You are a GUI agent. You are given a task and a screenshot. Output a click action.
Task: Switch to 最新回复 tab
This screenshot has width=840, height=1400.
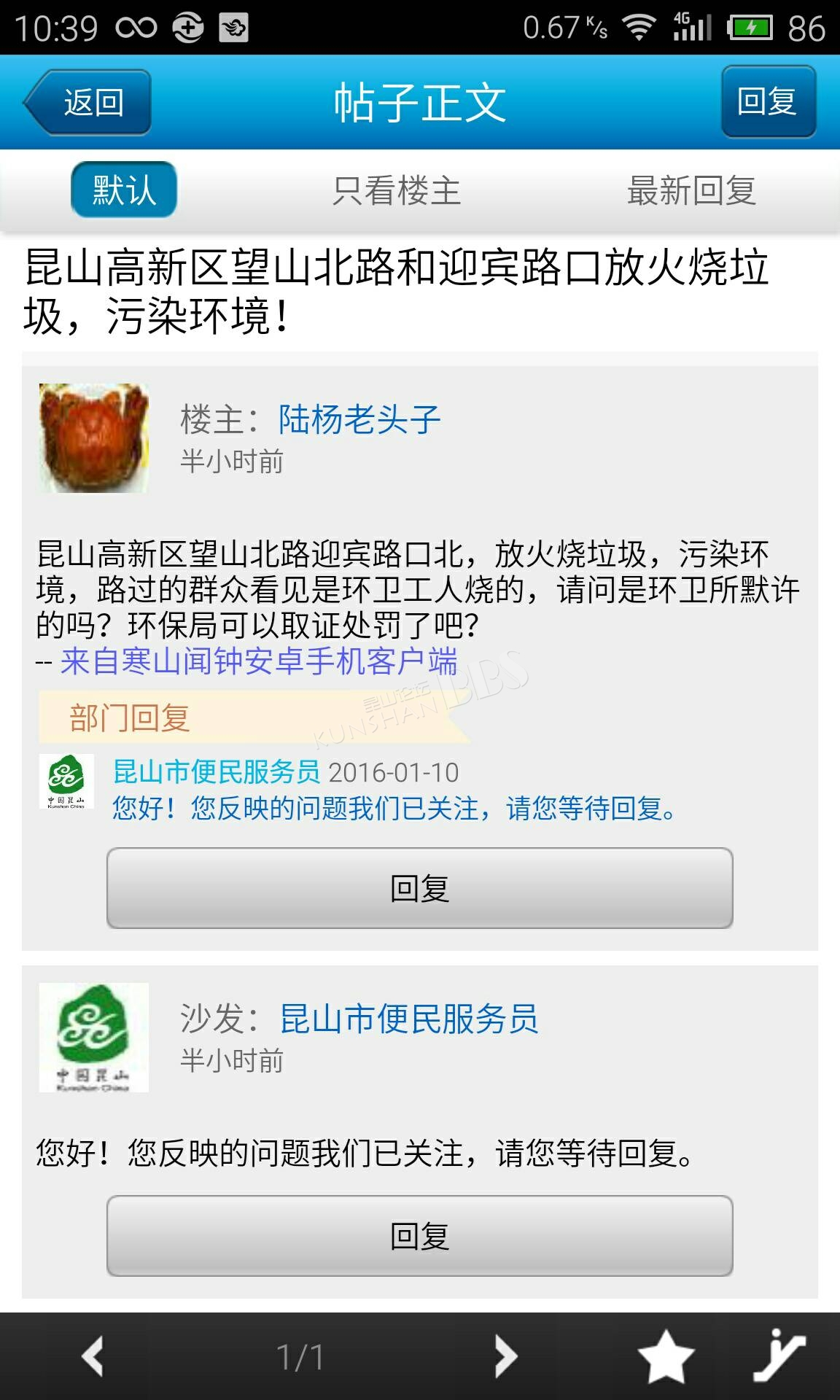tap(691, 190)
